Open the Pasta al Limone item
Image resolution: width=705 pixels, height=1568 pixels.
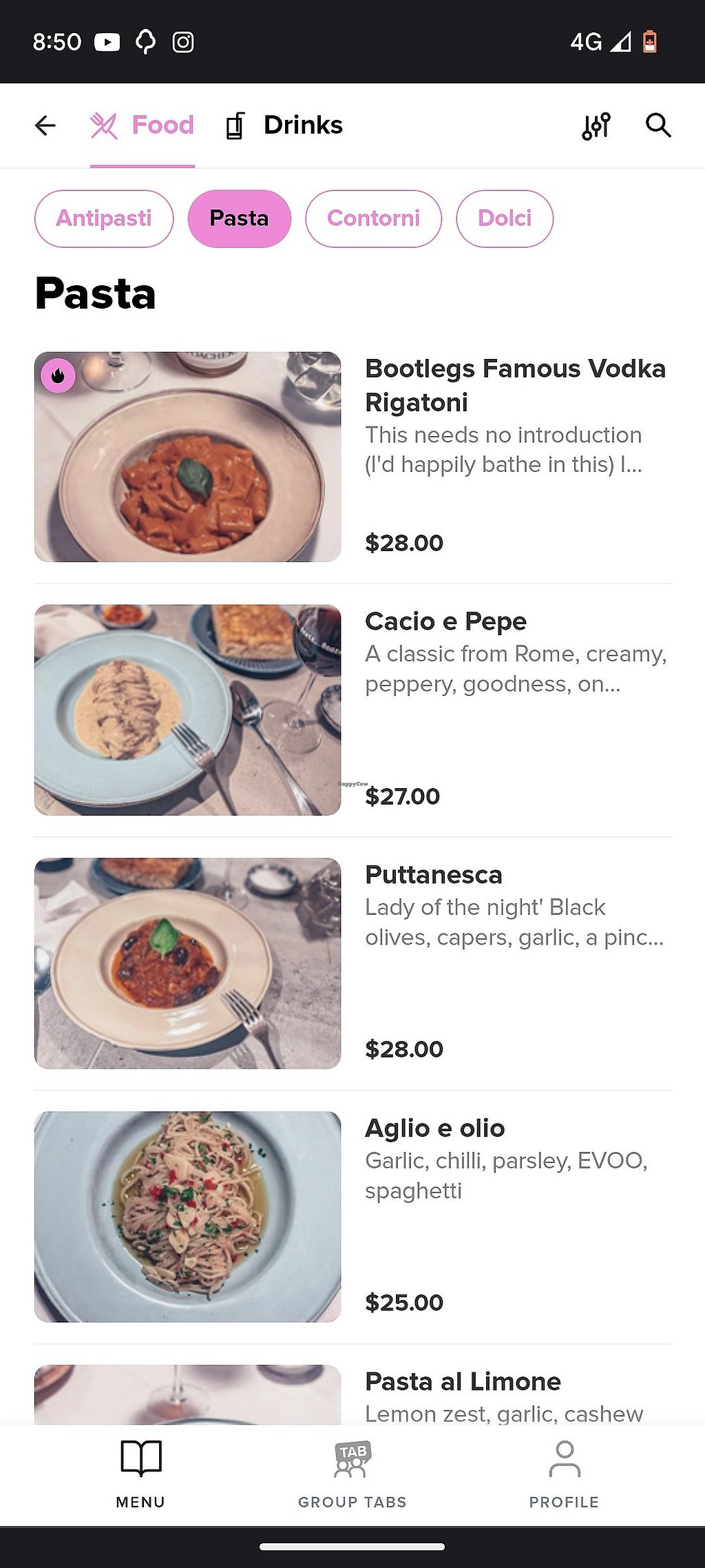tap(463, 1382)
